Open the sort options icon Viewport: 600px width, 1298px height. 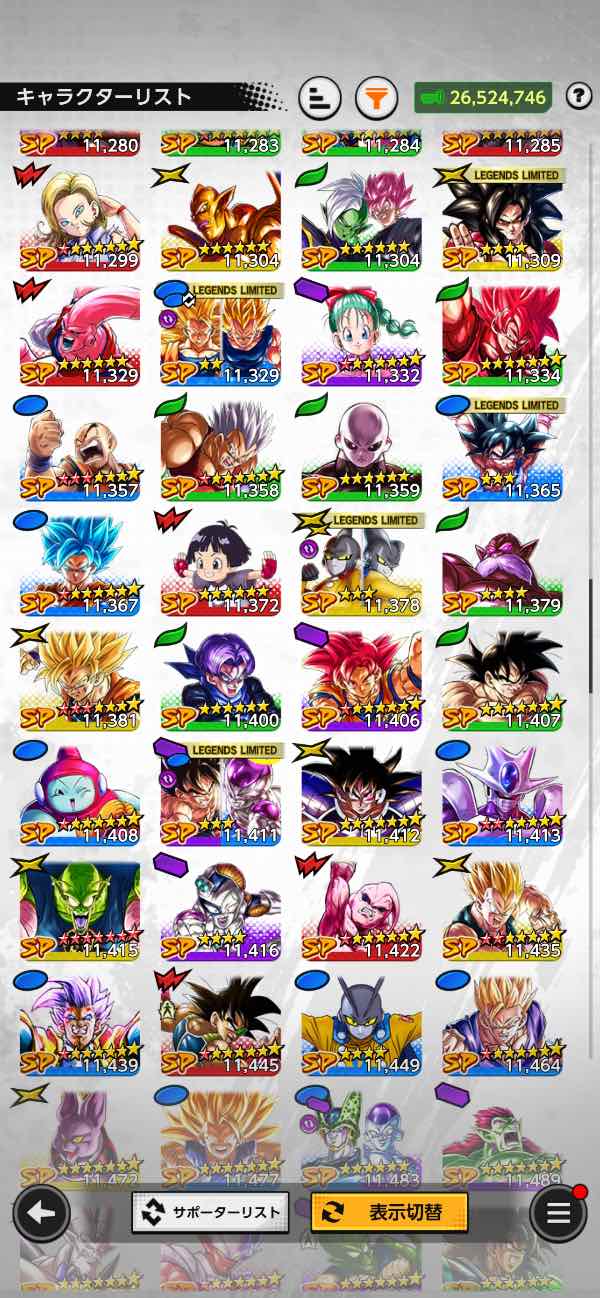(319, 97)
